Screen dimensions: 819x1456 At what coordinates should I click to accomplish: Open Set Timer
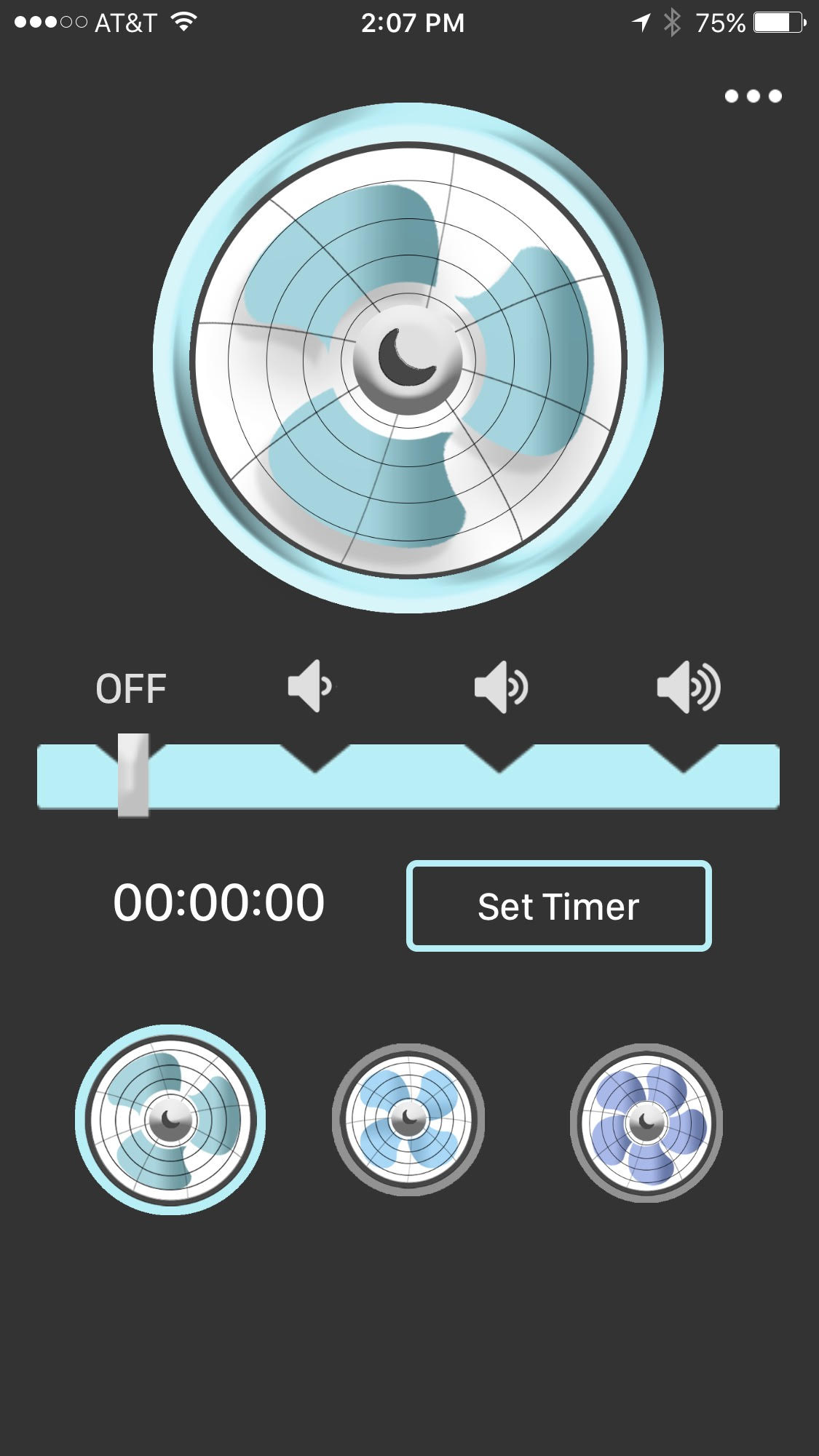(558, 906)
